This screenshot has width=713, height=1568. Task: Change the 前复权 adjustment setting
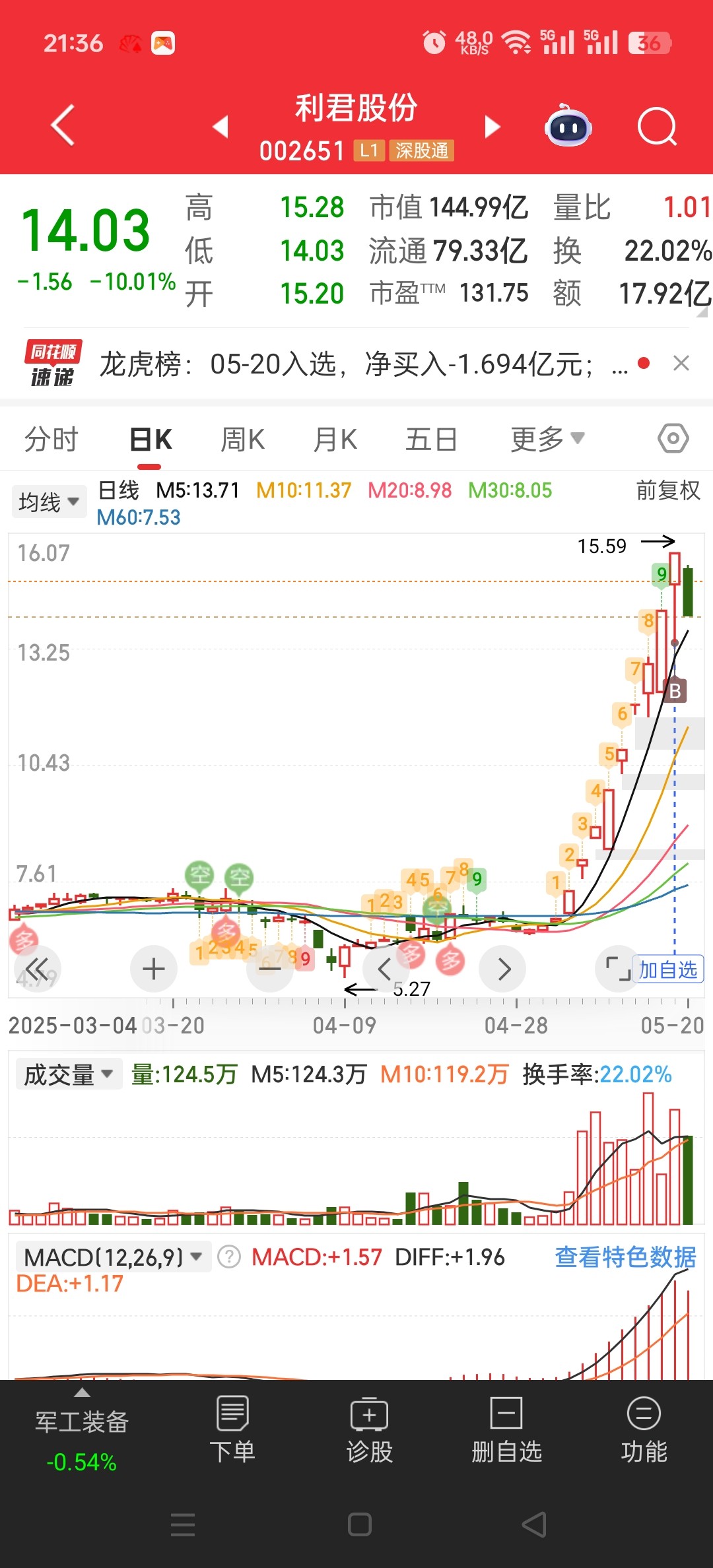pyautogui.click(x=668, y=490)
